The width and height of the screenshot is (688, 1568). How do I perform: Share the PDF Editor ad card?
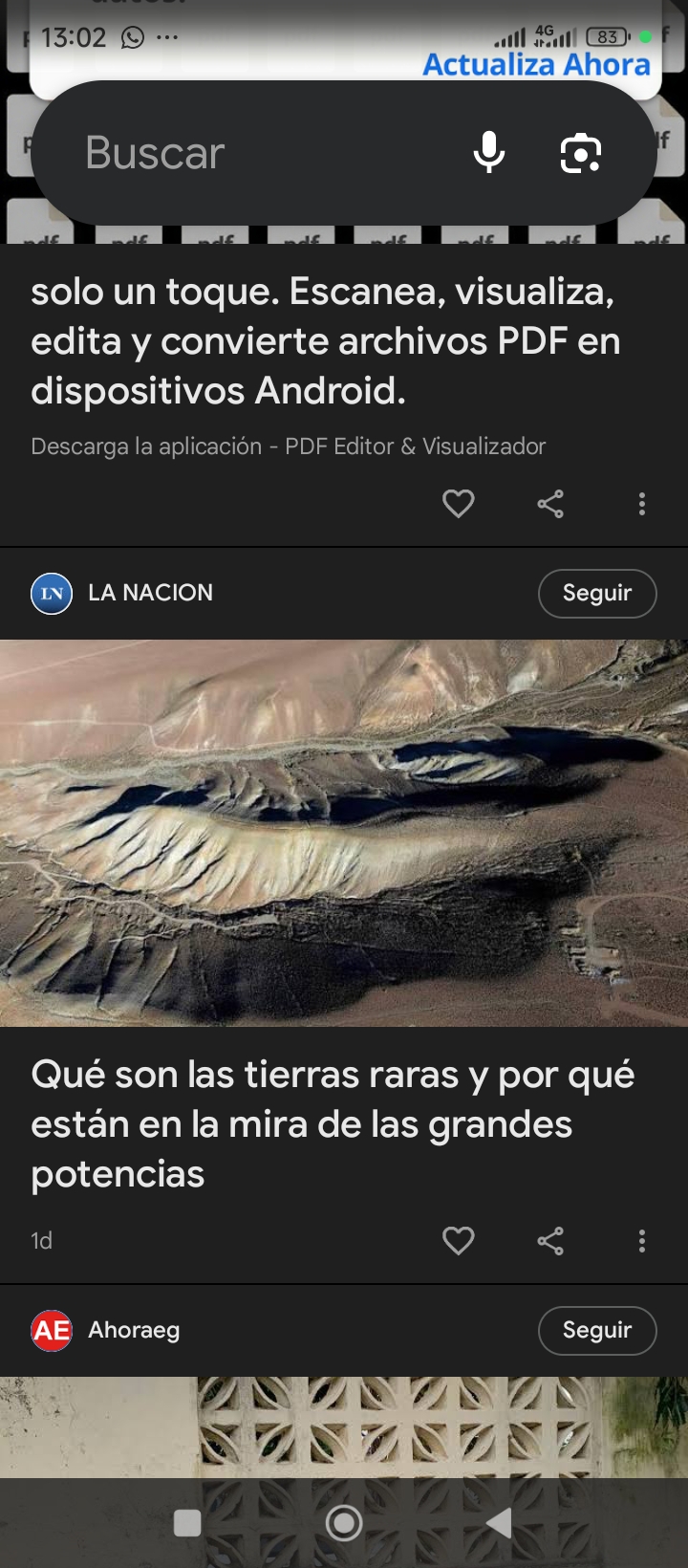pos(550,504)
